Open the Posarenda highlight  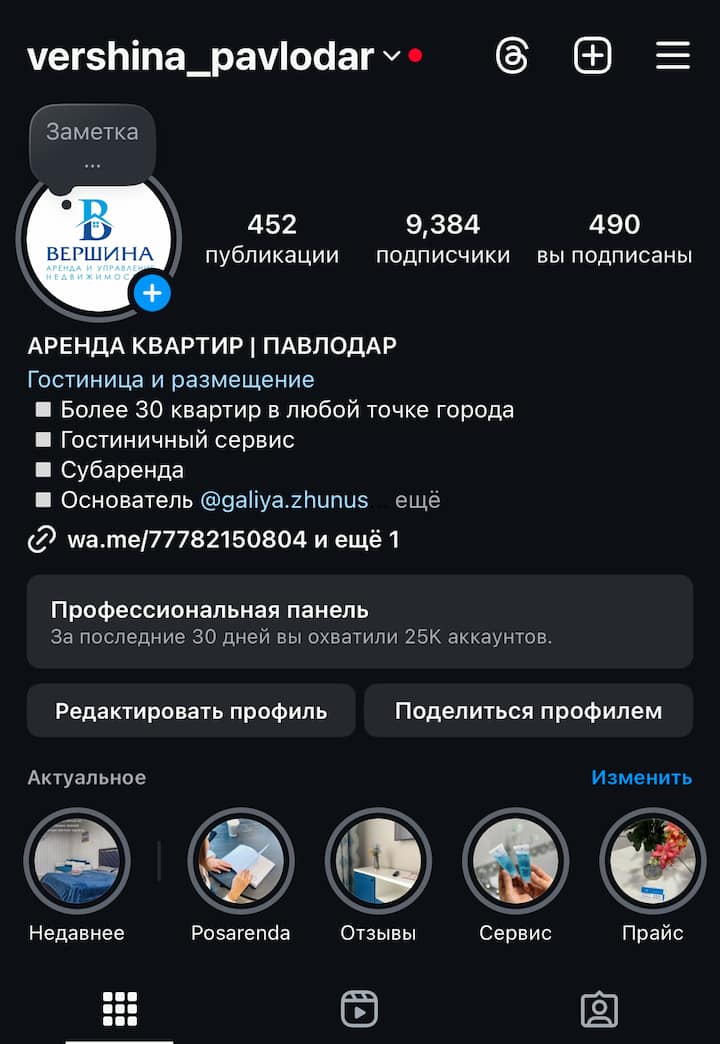[240, 861]
